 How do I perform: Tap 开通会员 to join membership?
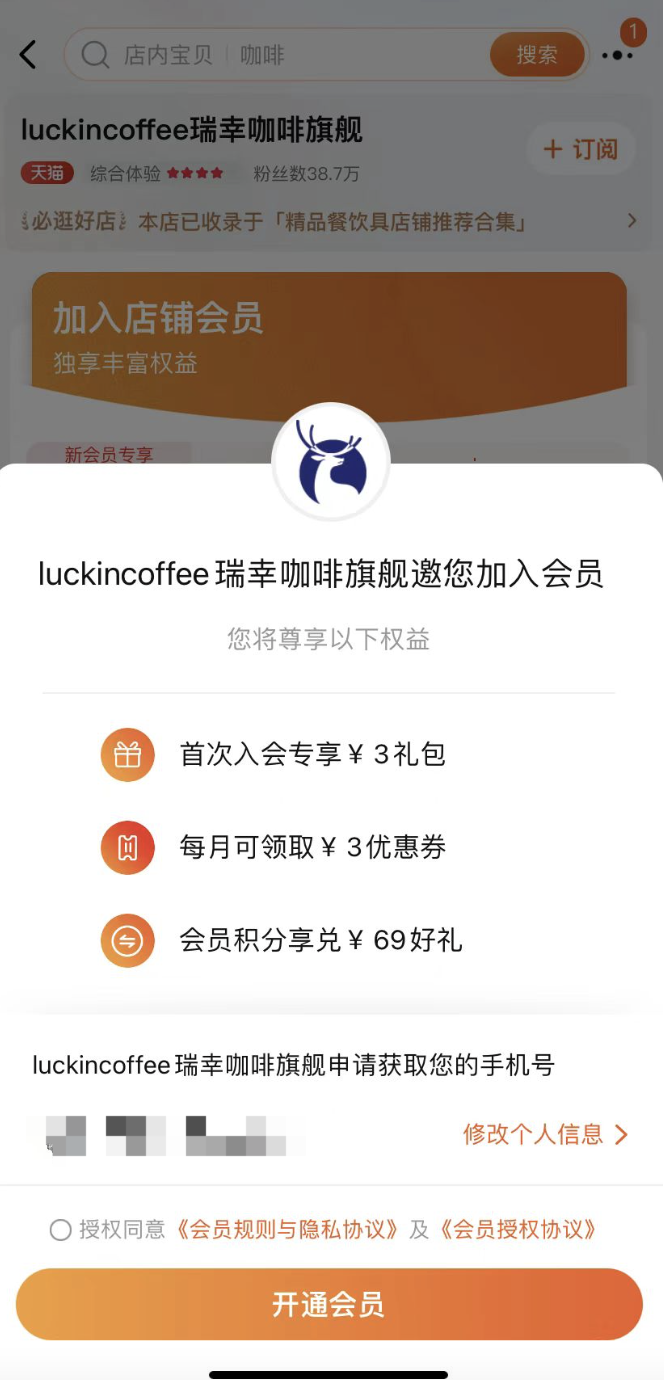click(329, 1304)
